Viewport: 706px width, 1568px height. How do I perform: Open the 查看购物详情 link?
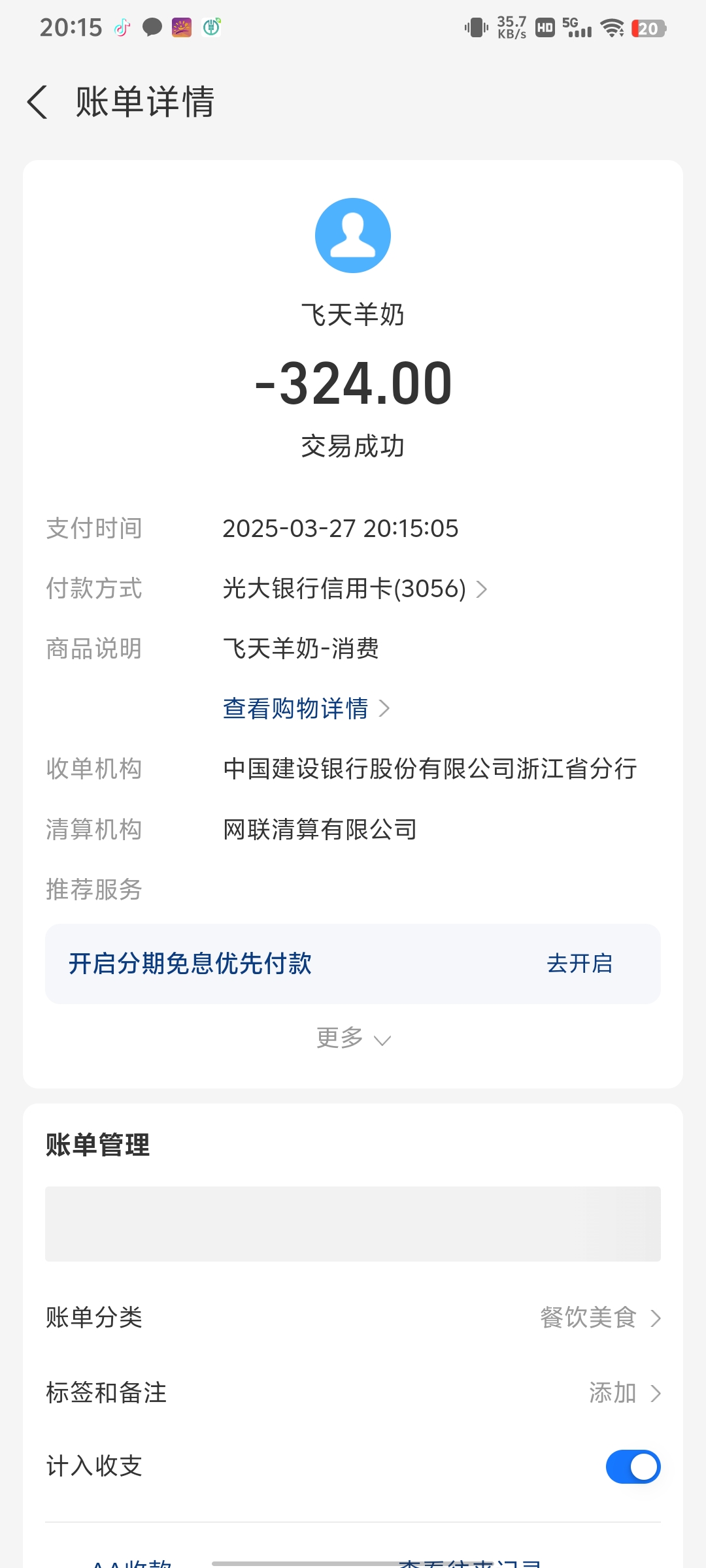click(x=306, y=709)
